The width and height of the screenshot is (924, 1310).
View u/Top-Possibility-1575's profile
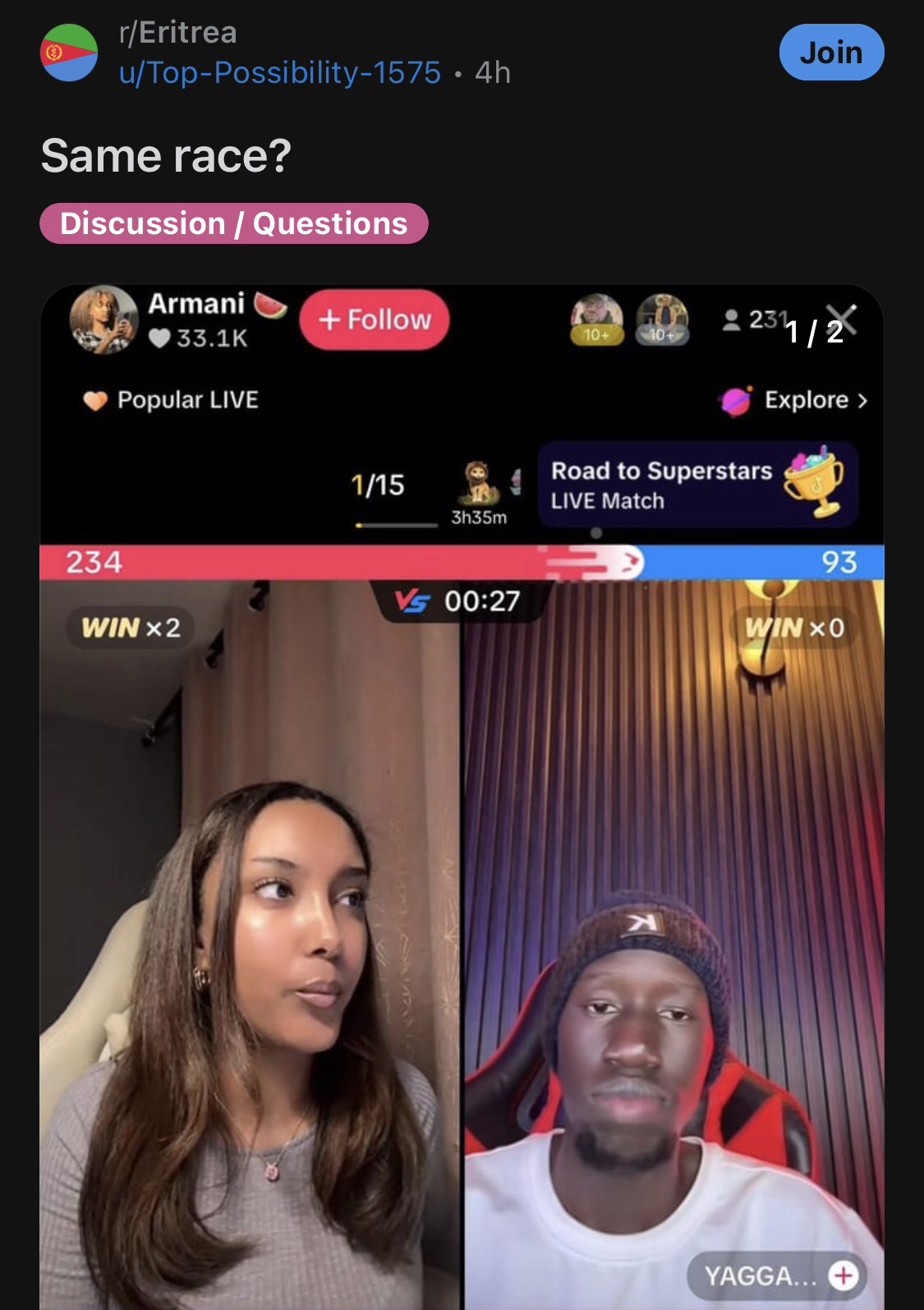[280, 72]
